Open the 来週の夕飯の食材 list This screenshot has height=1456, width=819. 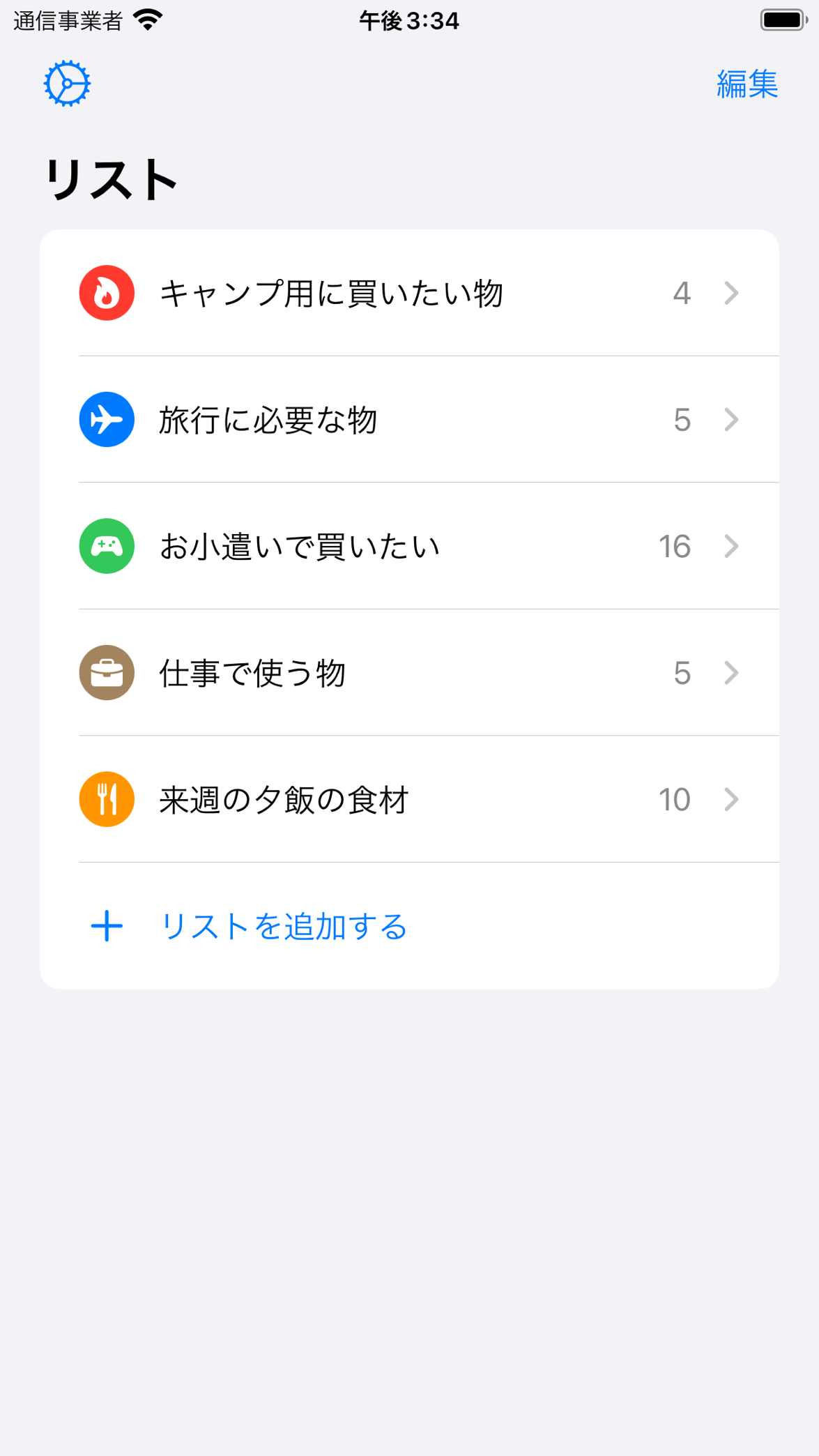[x=409, y=799]
